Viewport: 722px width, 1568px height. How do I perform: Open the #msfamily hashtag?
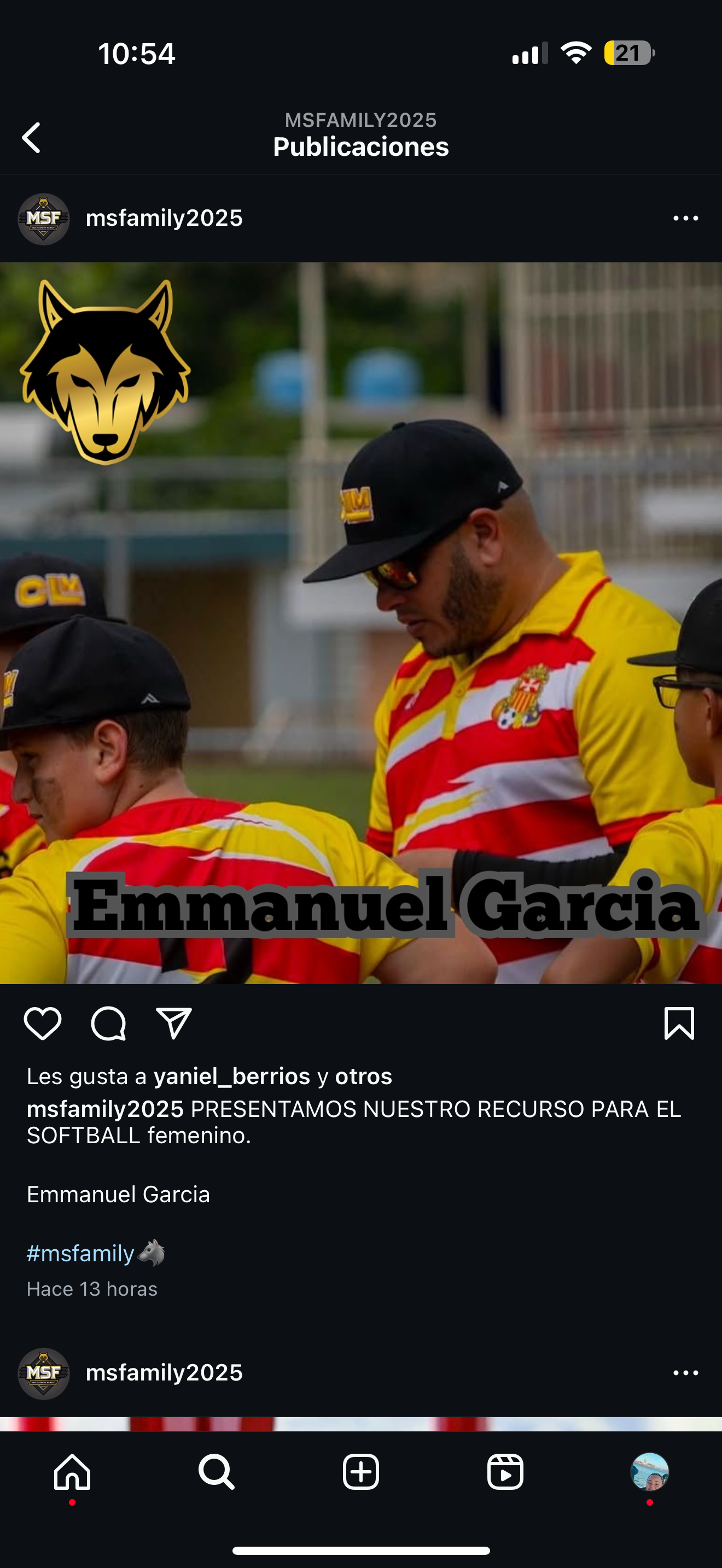(x=80, y=1253)
